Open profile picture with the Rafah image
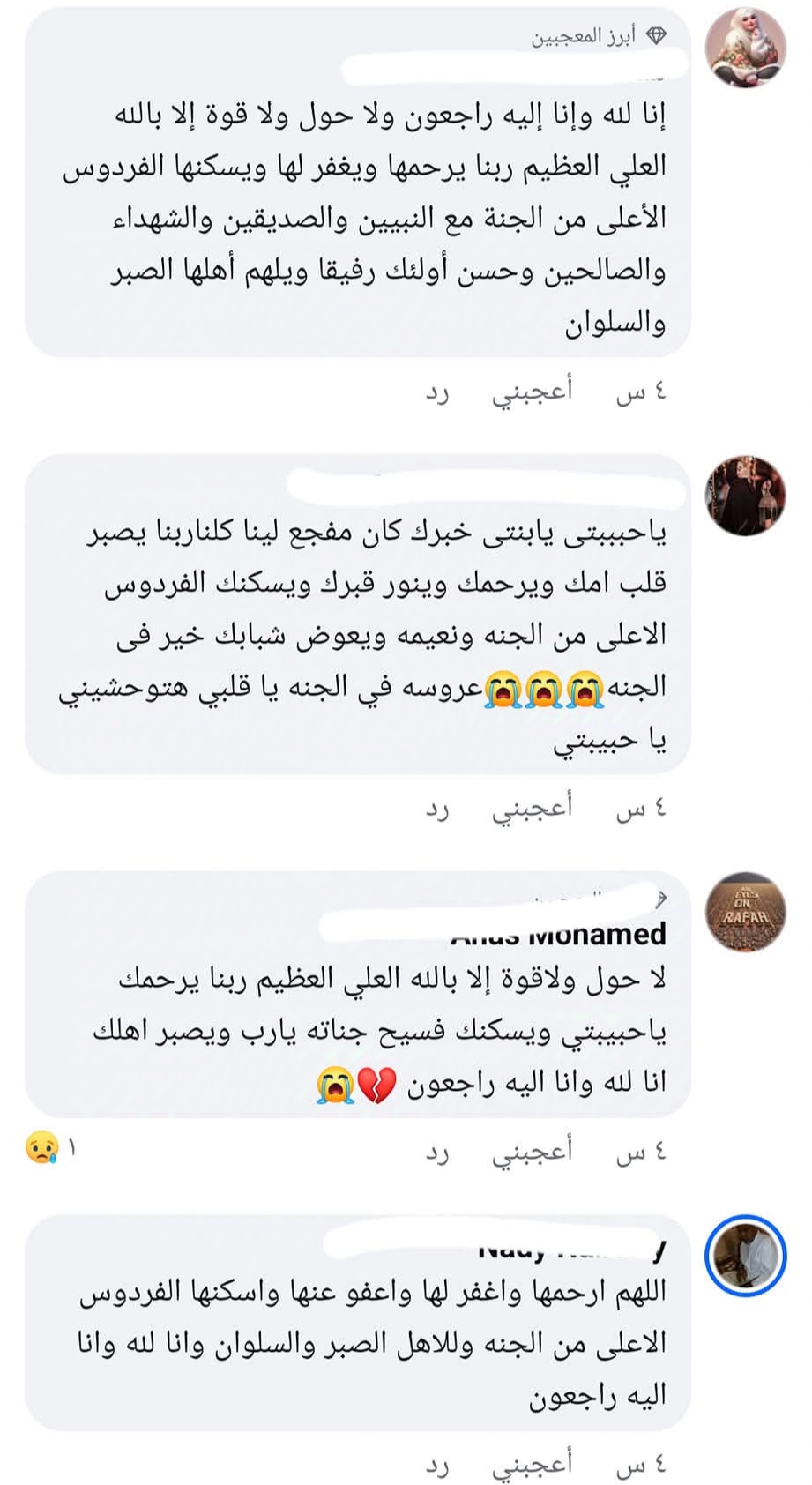 (747, 914)
